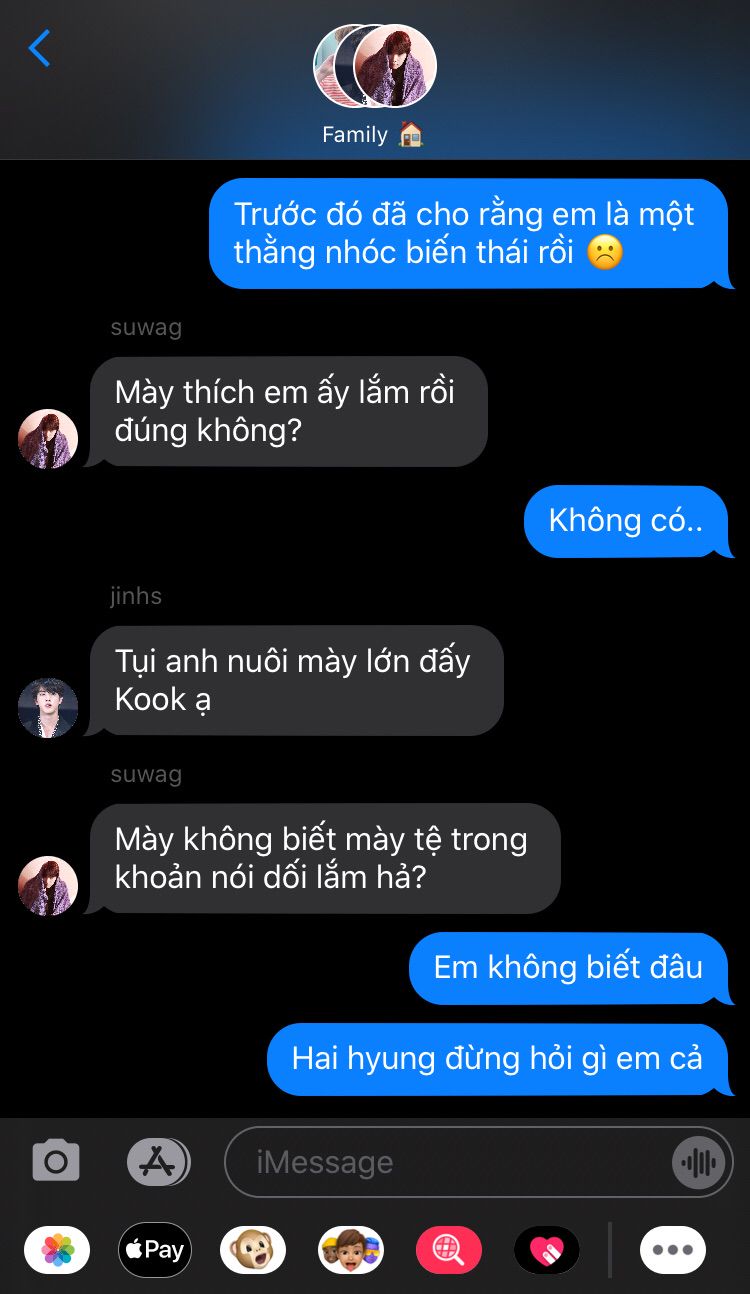Open Memoji stickers

(x=351, y=1249)
